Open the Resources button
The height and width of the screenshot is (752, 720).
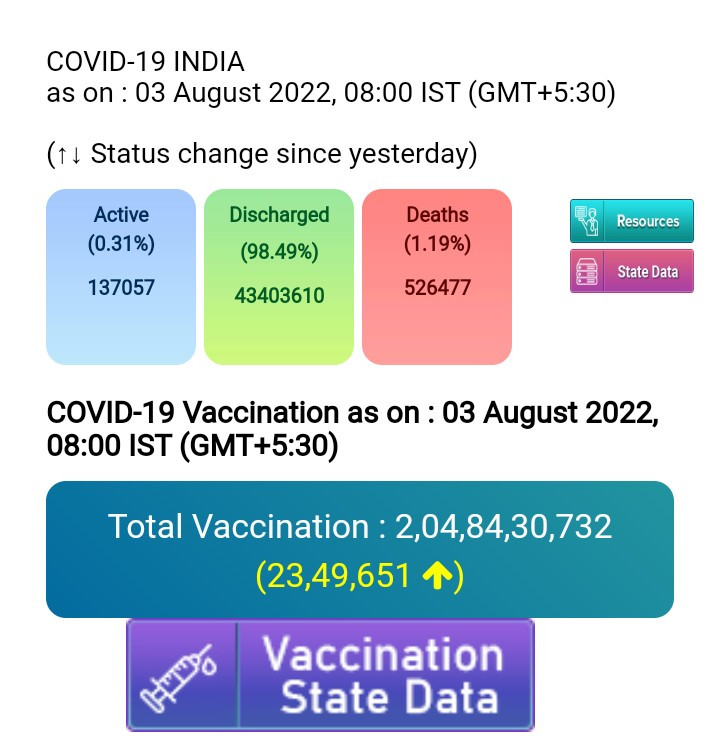click(631, 221)
